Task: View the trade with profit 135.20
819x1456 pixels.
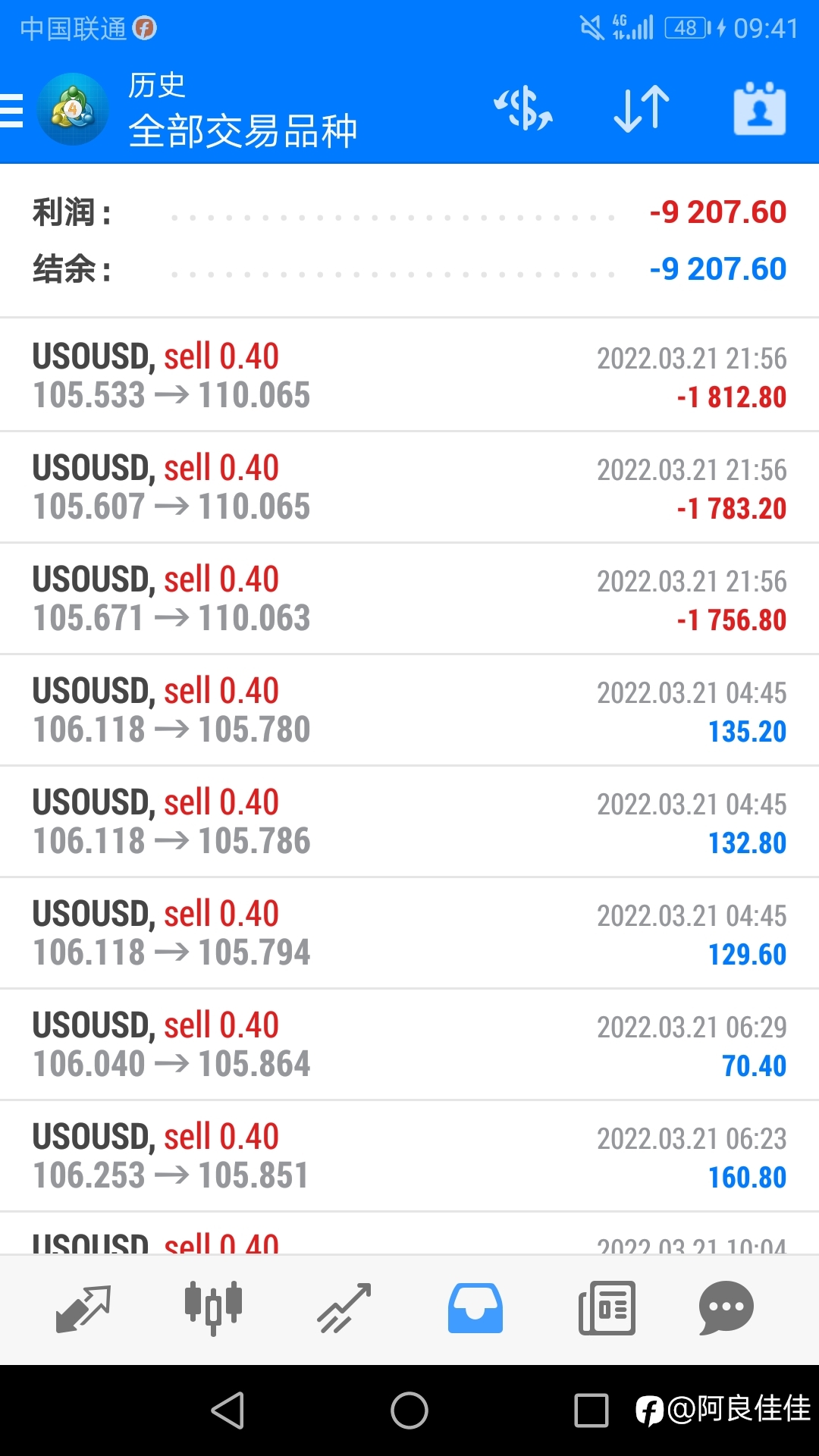Action: click(x=409, y=710)
